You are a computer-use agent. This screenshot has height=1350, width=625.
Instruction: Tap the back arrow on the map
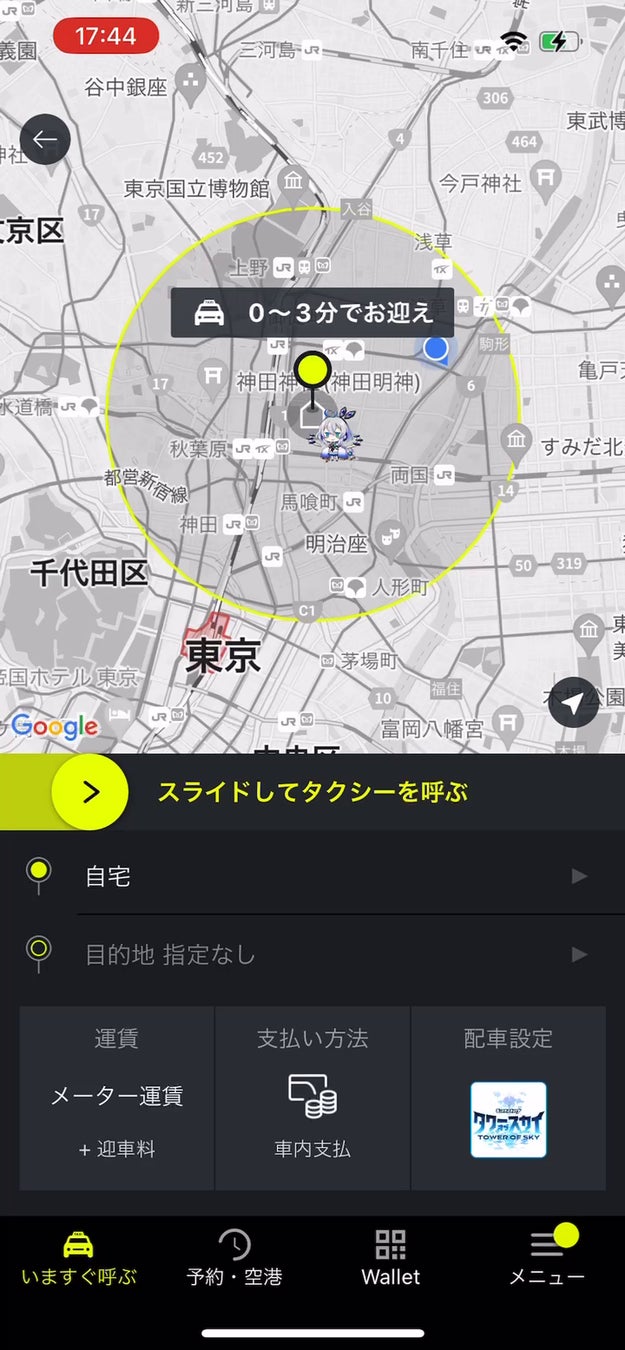[45, 140]
